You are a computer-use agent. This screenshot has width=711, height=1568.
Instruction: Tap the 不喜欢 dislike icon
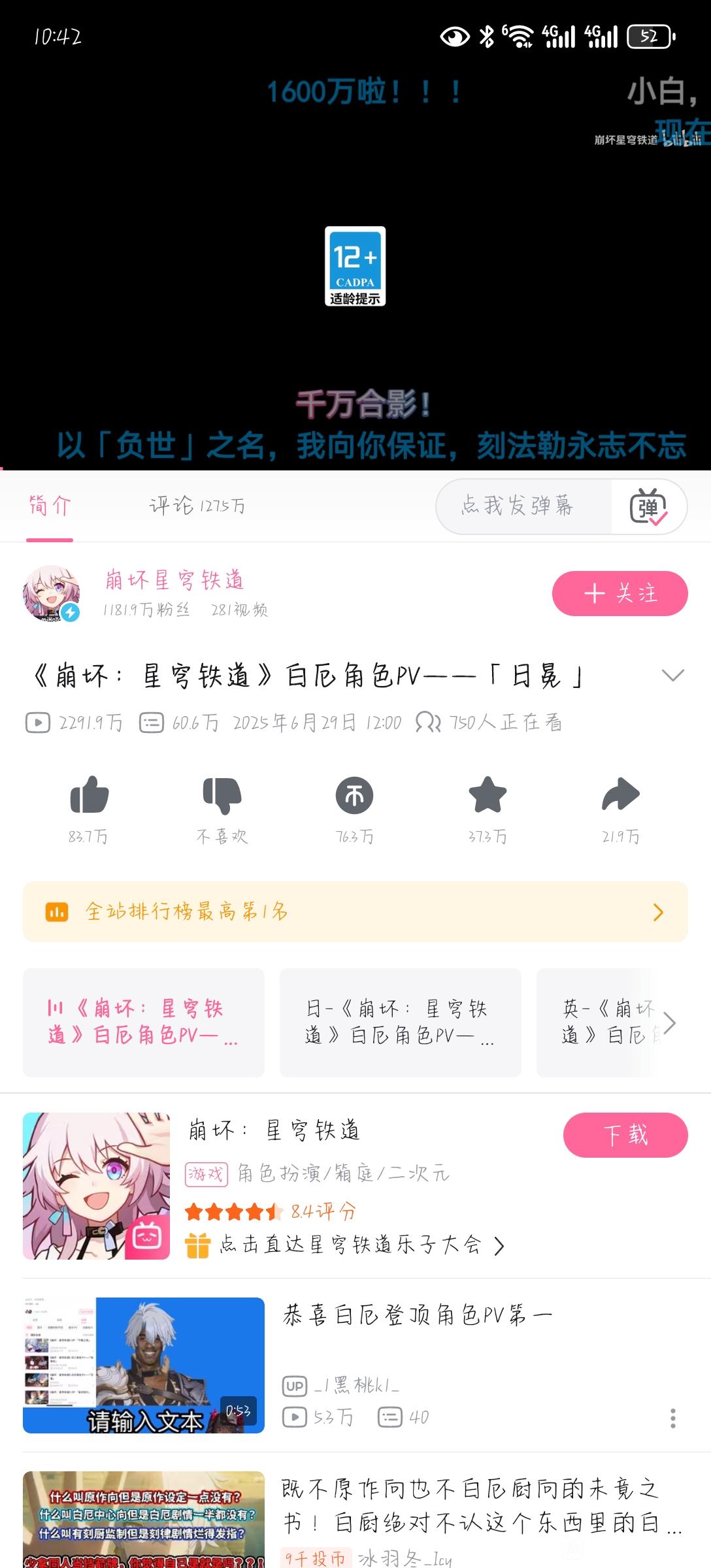click(x=222, y=794)
